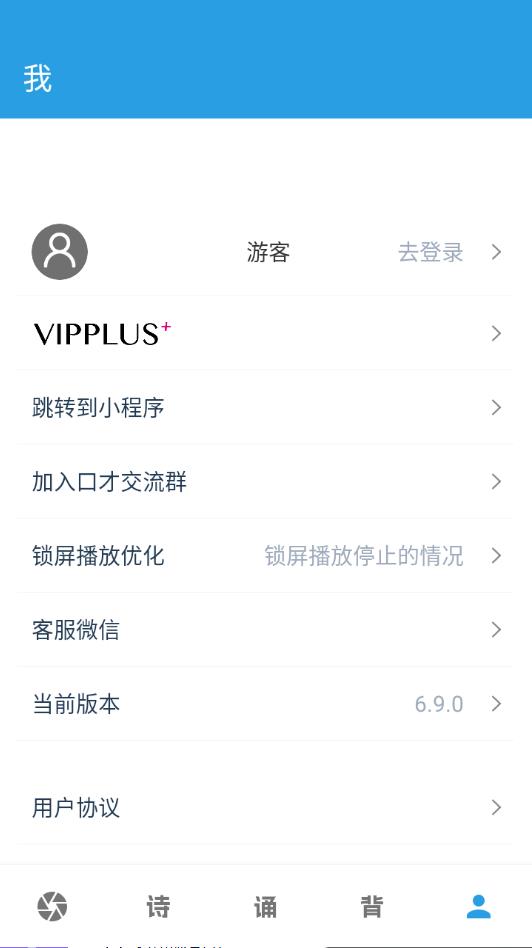The height and width of the screenshot is (948, 532).
Task: Switch to the shutter icon tab
Action: pyautogui.click(x=53, y=907)
